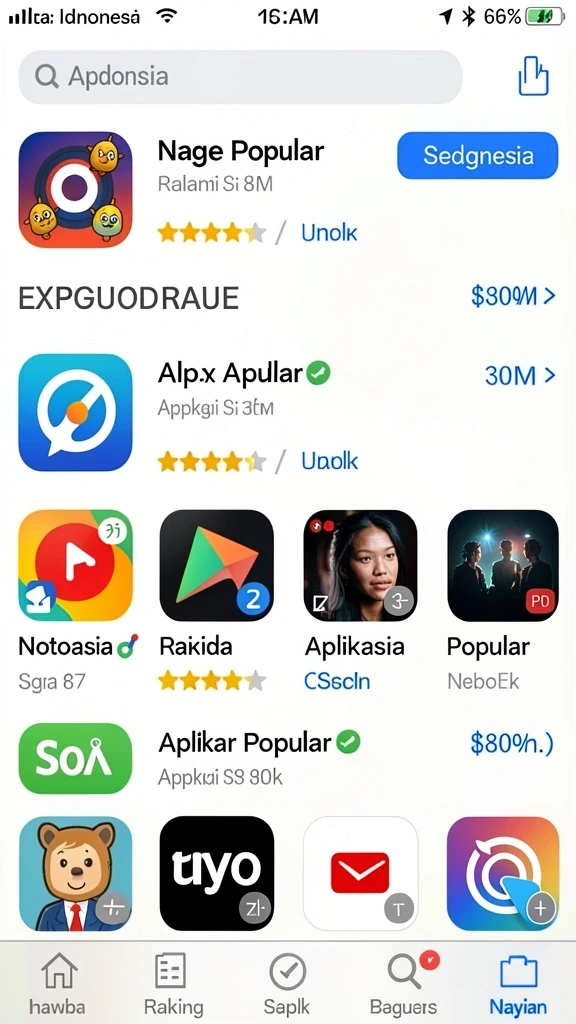Switch to the Raking tab
Screen dimensions: 576x1024
(x=172, y=984)
